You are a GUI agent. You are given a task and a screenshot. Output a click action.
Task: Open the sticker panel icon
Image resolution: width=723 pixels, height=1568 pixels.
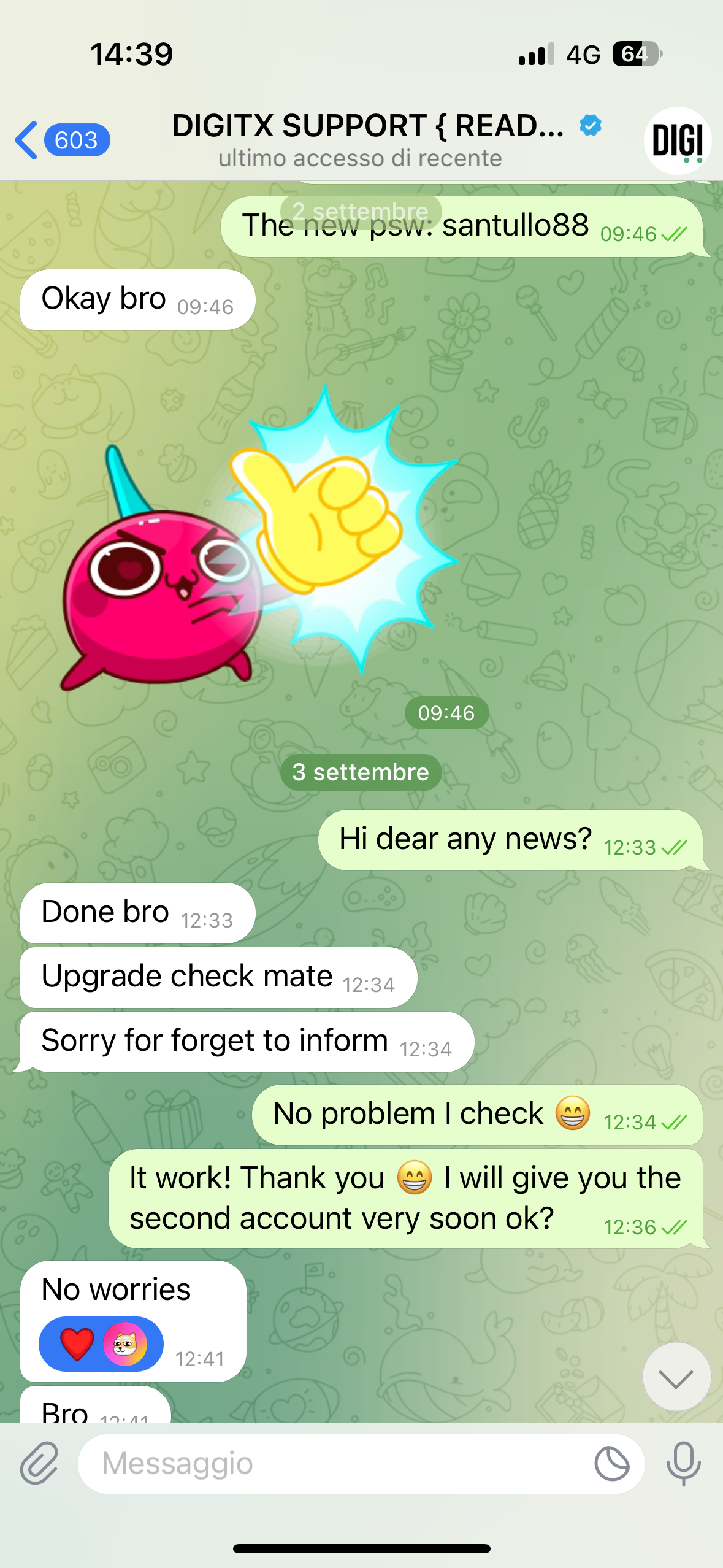click(611, 1463)
